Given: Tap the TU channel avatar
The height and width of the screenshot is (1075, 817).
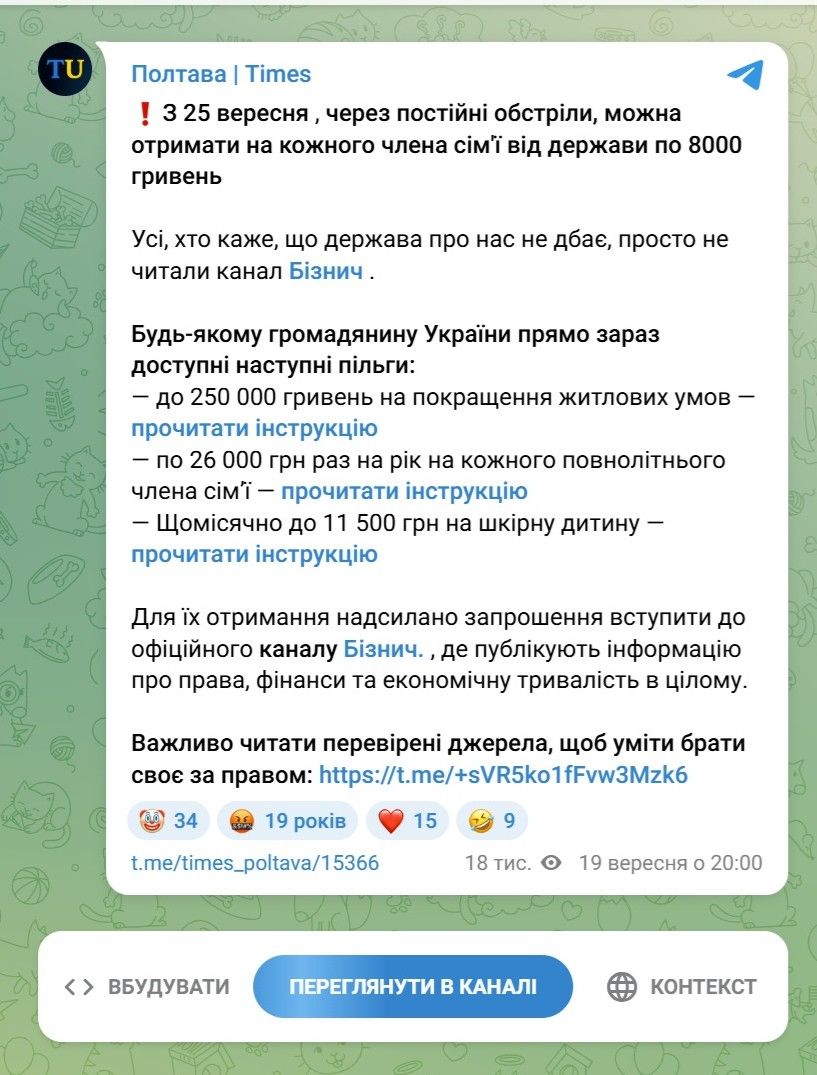Looking at the screenshot, I should (x=65, y=70).
